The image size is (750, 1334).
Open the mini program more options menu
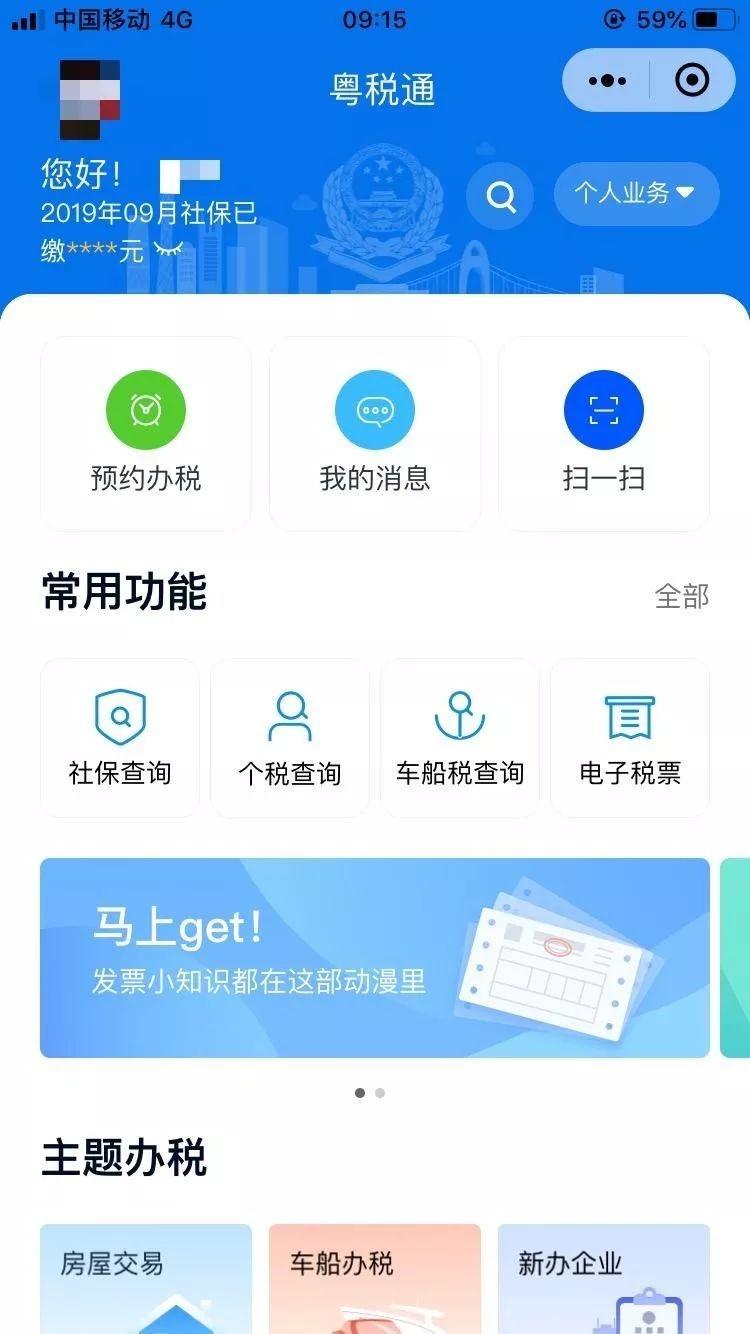607,80
